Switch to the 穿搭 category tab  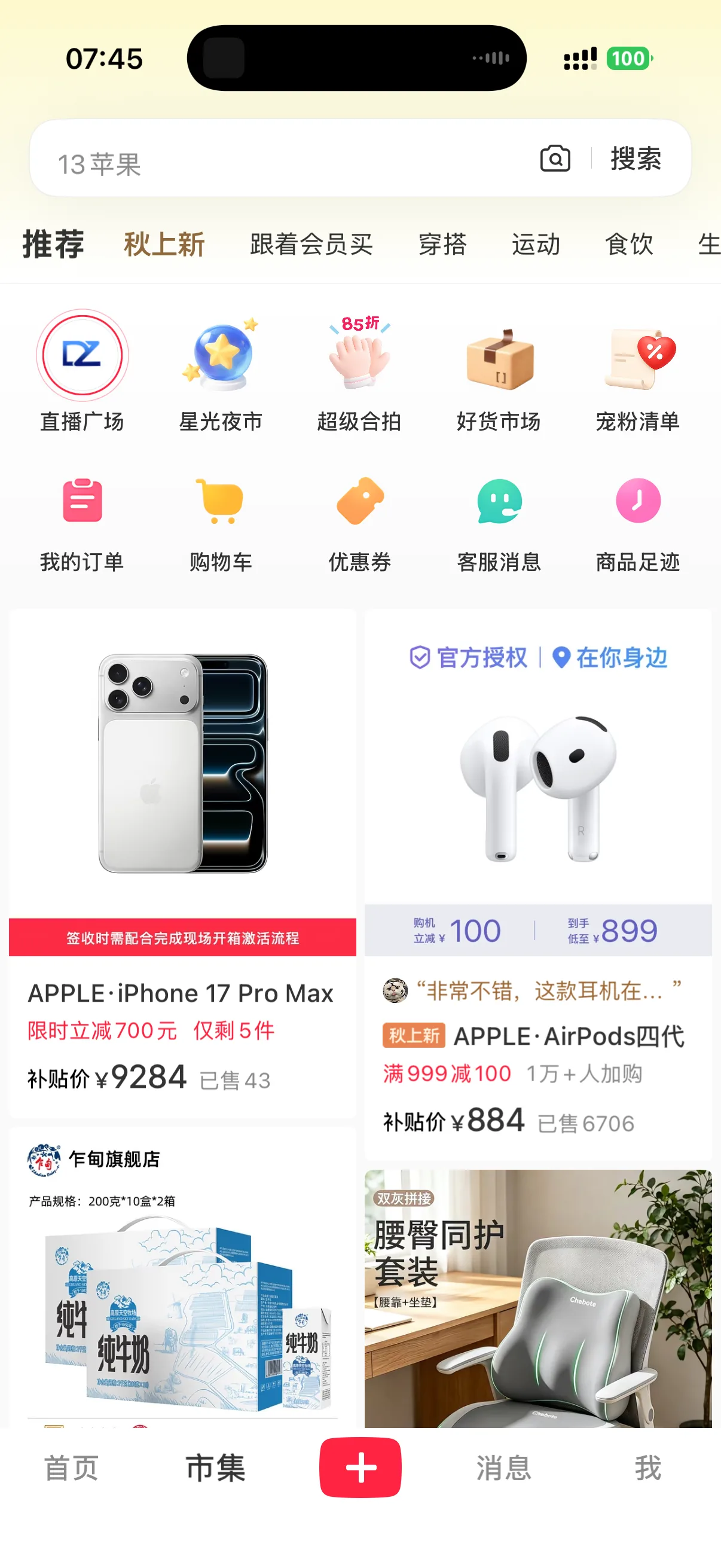(442, 245)
